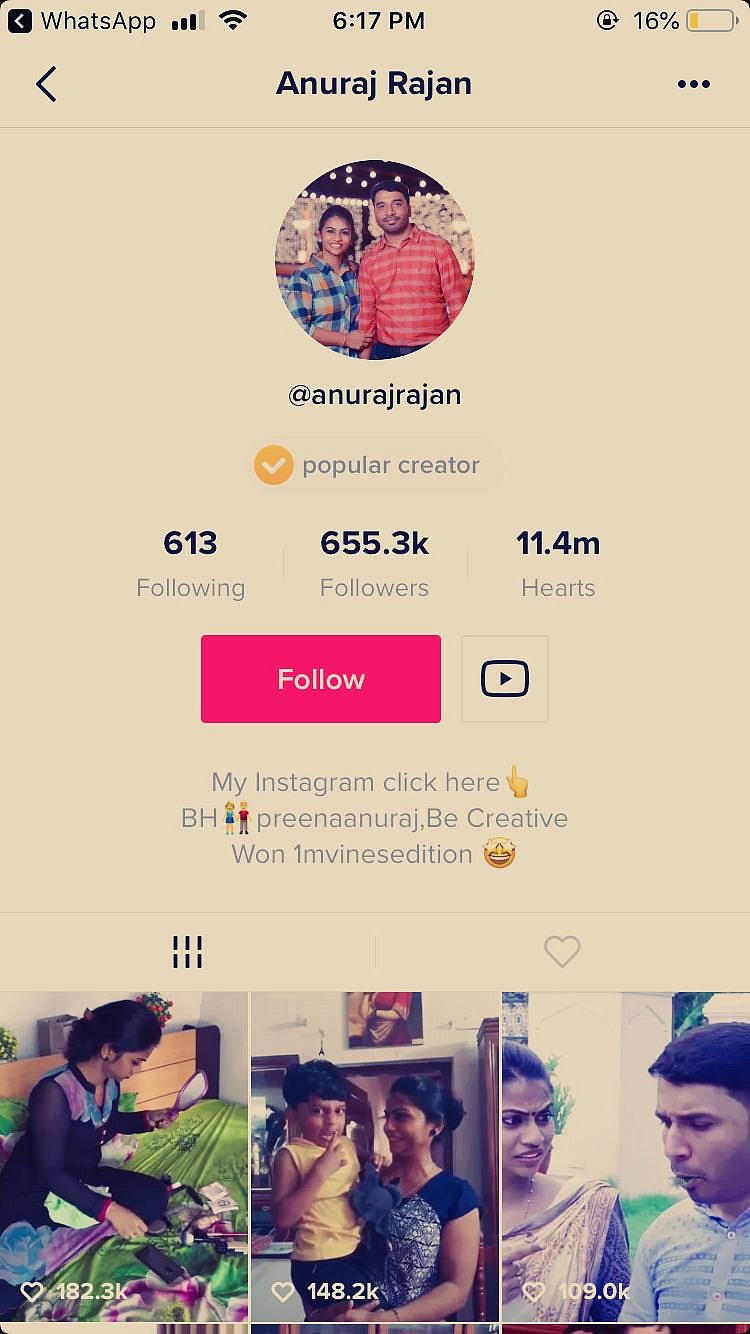This screenshot has height=1334, width=750.
Task: Watch the video with 109.0k likes
Action: click(626, 1155)
